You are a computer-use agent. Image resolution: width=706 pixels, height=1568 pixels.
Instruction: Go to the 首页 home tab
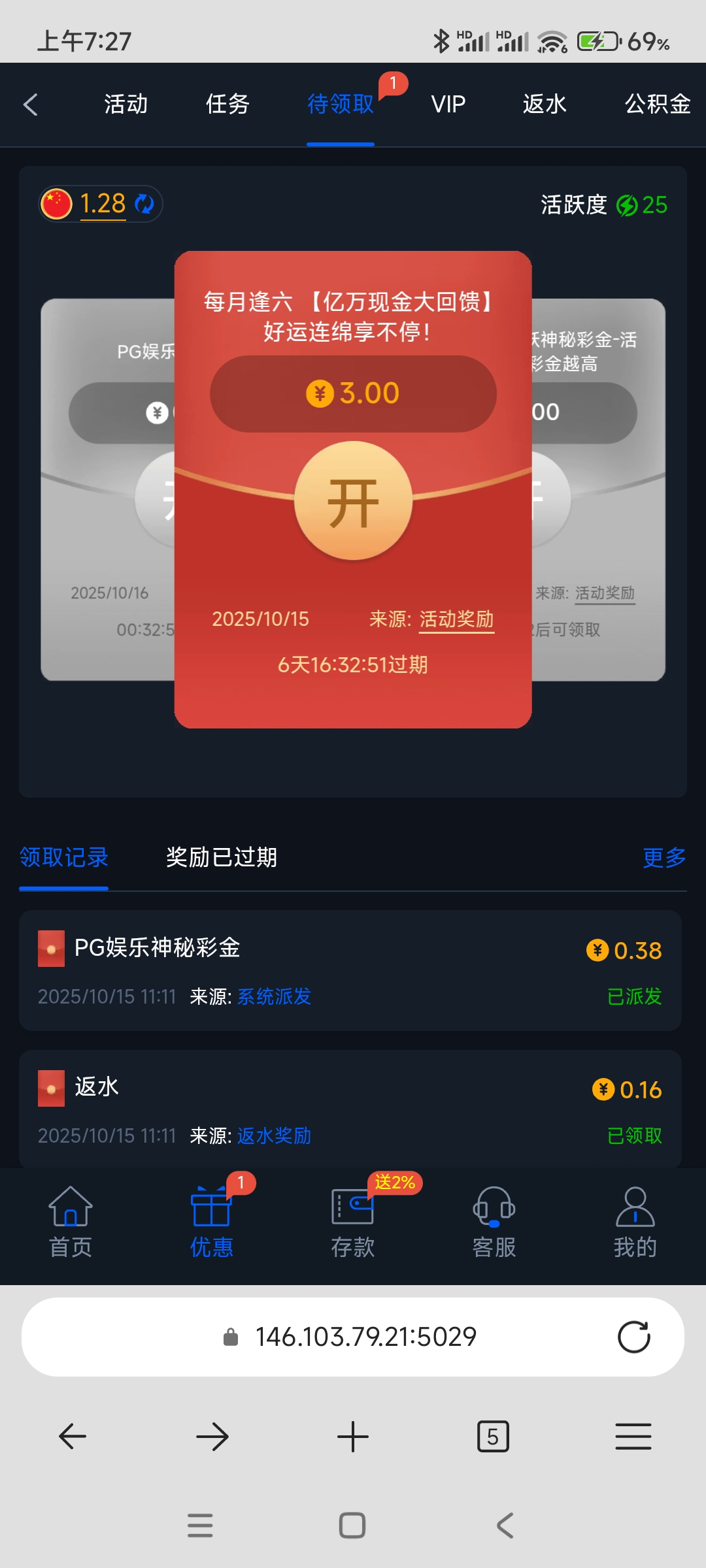71,1222
